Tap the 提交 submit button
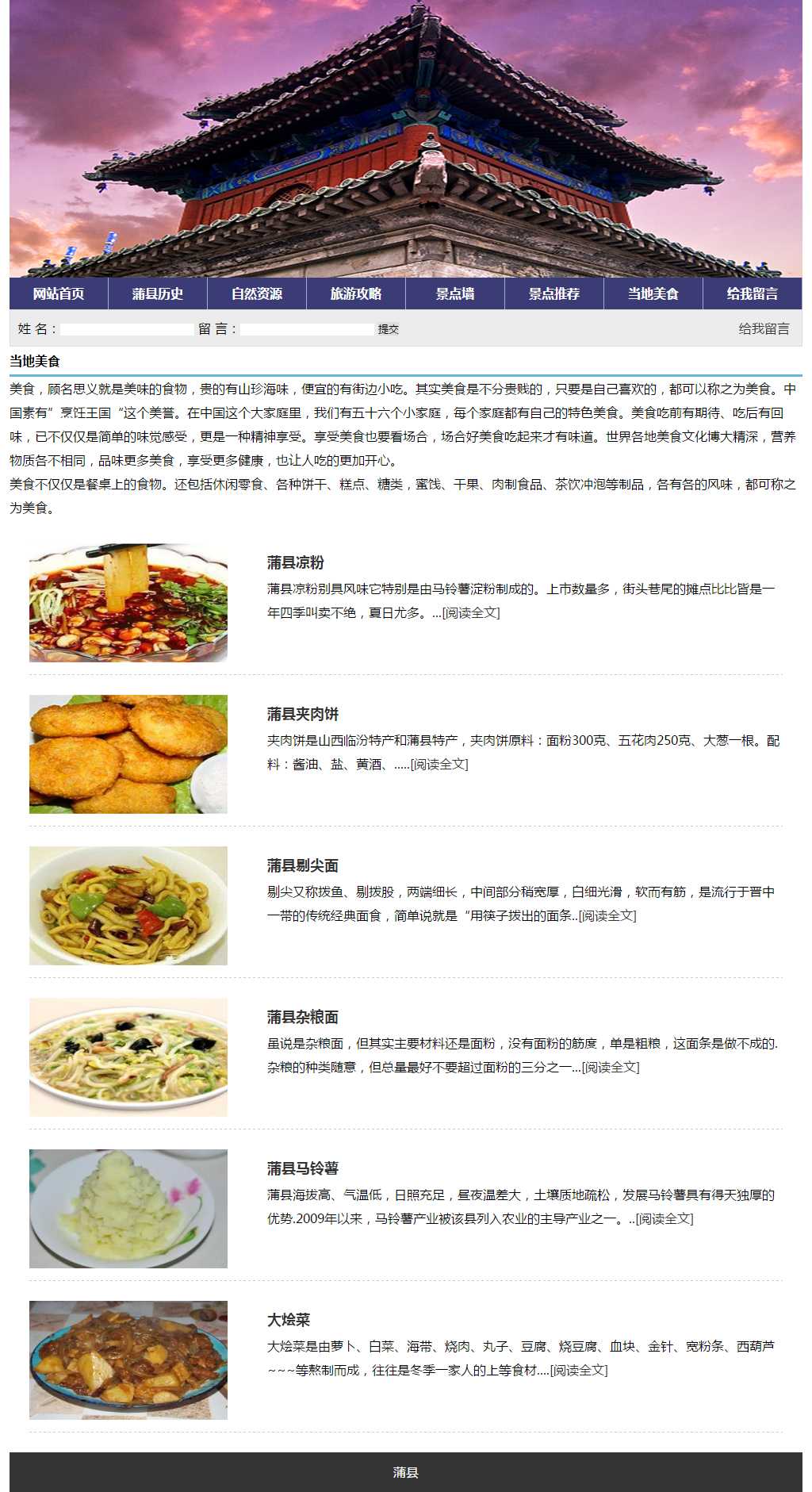This screenshot has width=812, height=1492. click(389, 329)
